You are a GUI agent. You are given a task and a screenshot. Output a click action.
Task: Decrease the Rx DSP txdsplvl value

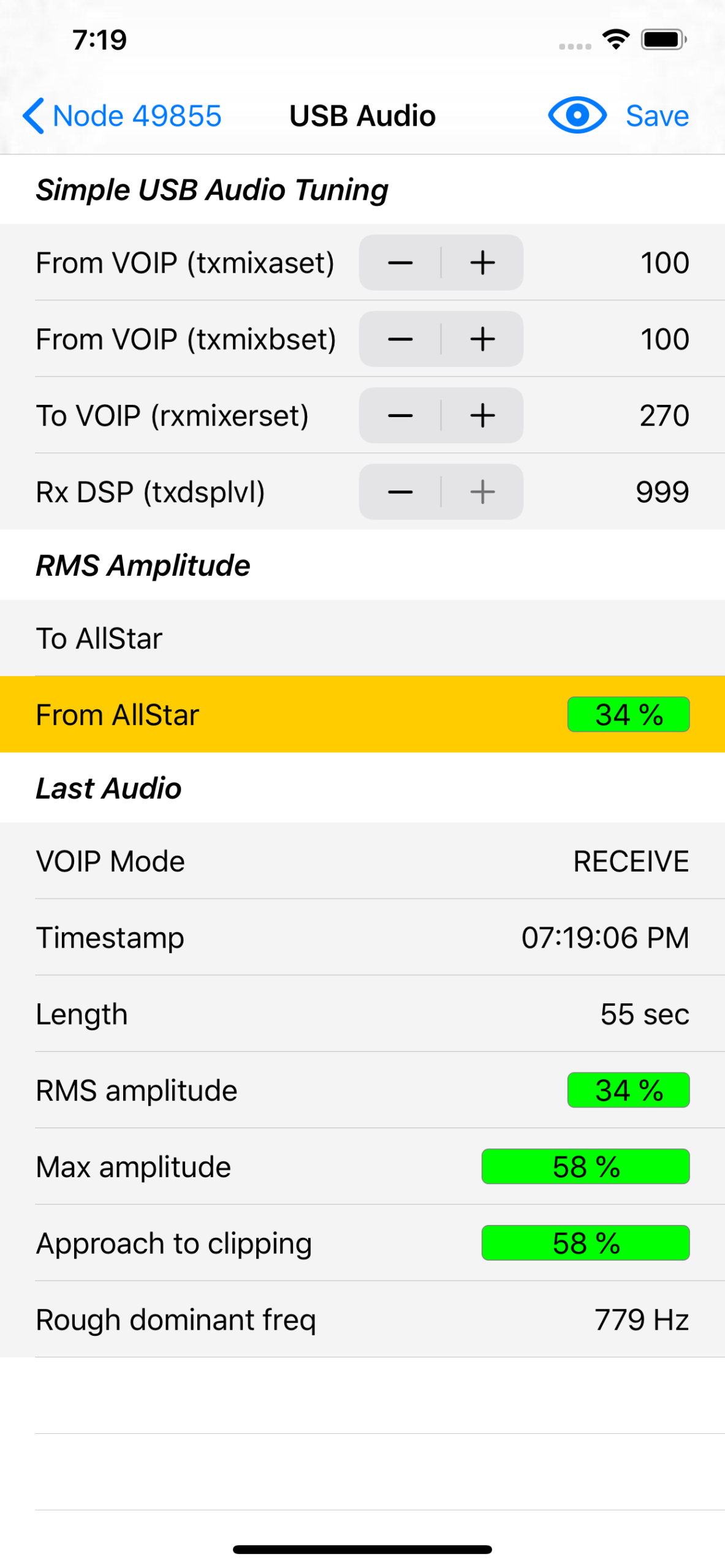(400, 492)
